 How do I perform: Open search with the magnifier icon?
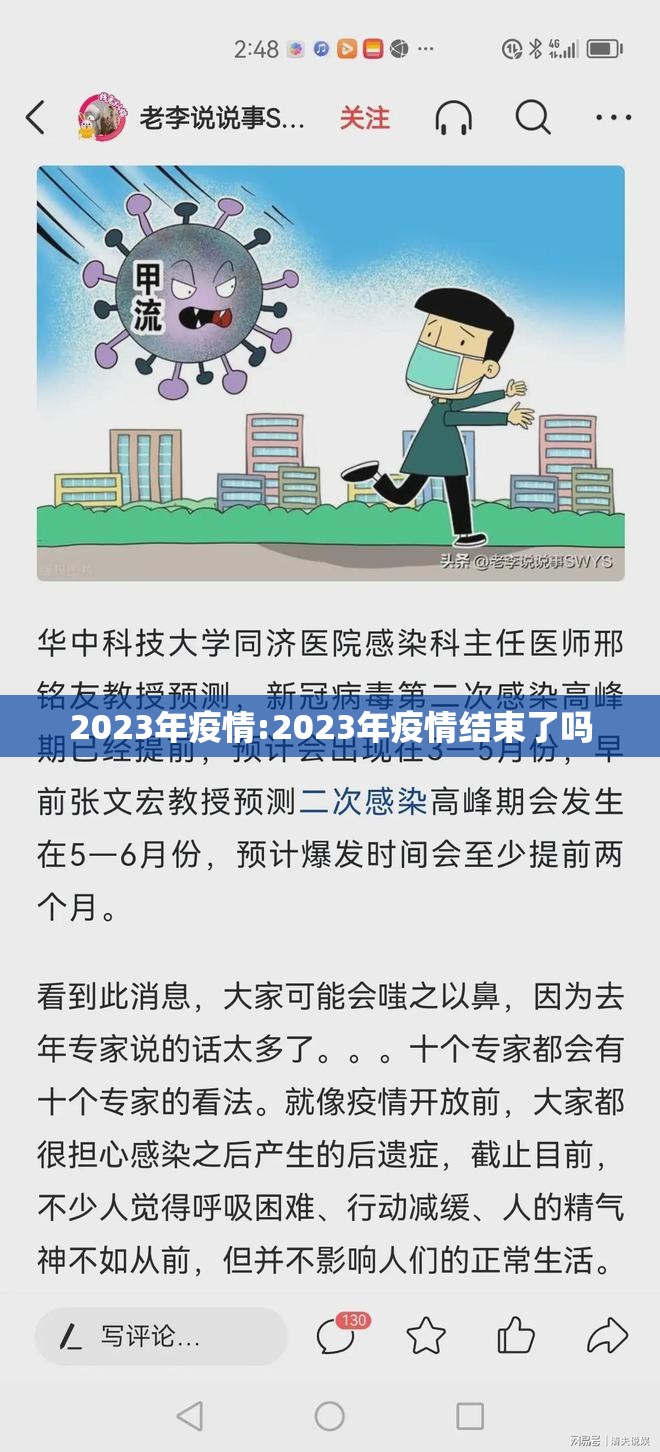click(x=532, y=118)
